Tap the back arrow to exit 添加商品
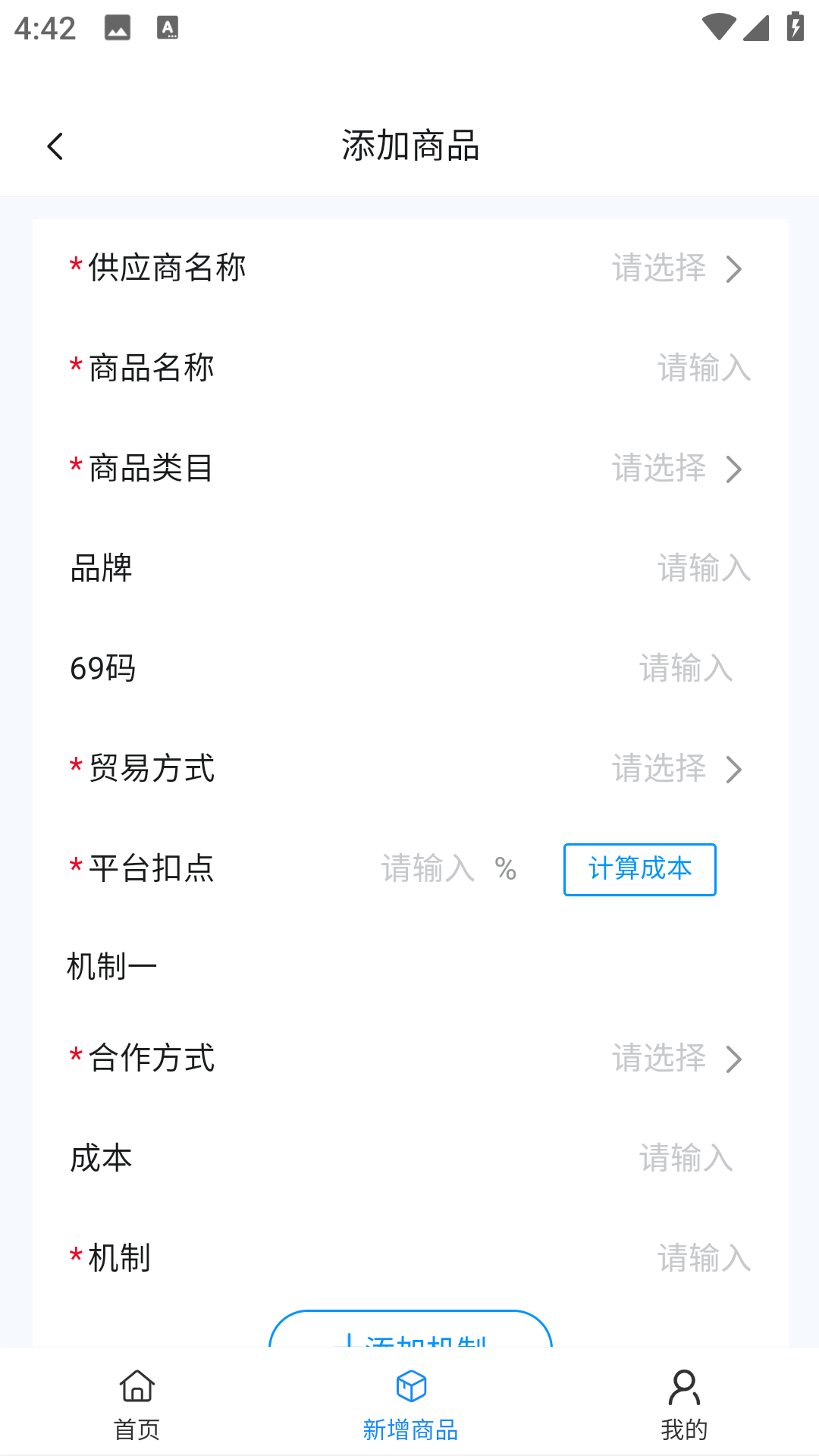 point(55,145)
